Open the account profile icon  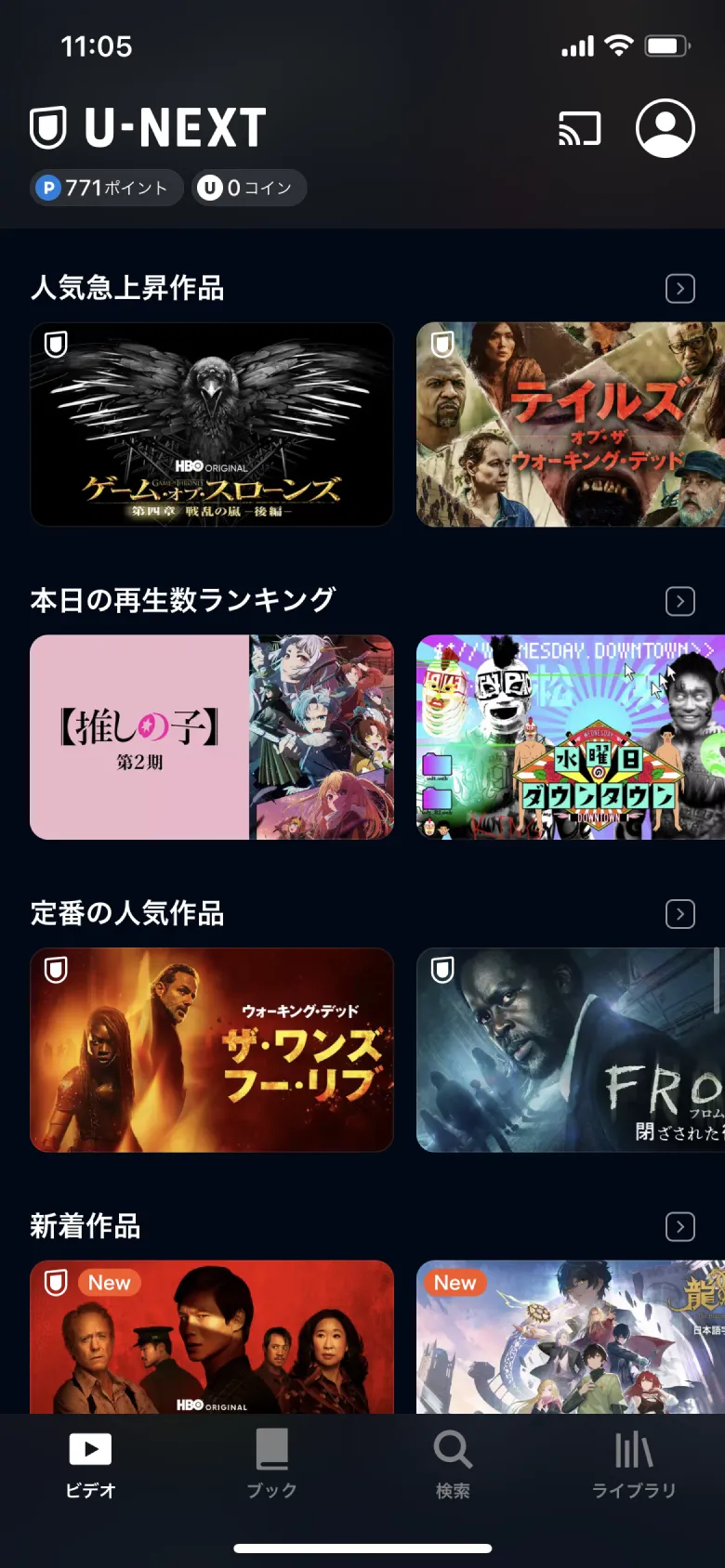point(664,129)
